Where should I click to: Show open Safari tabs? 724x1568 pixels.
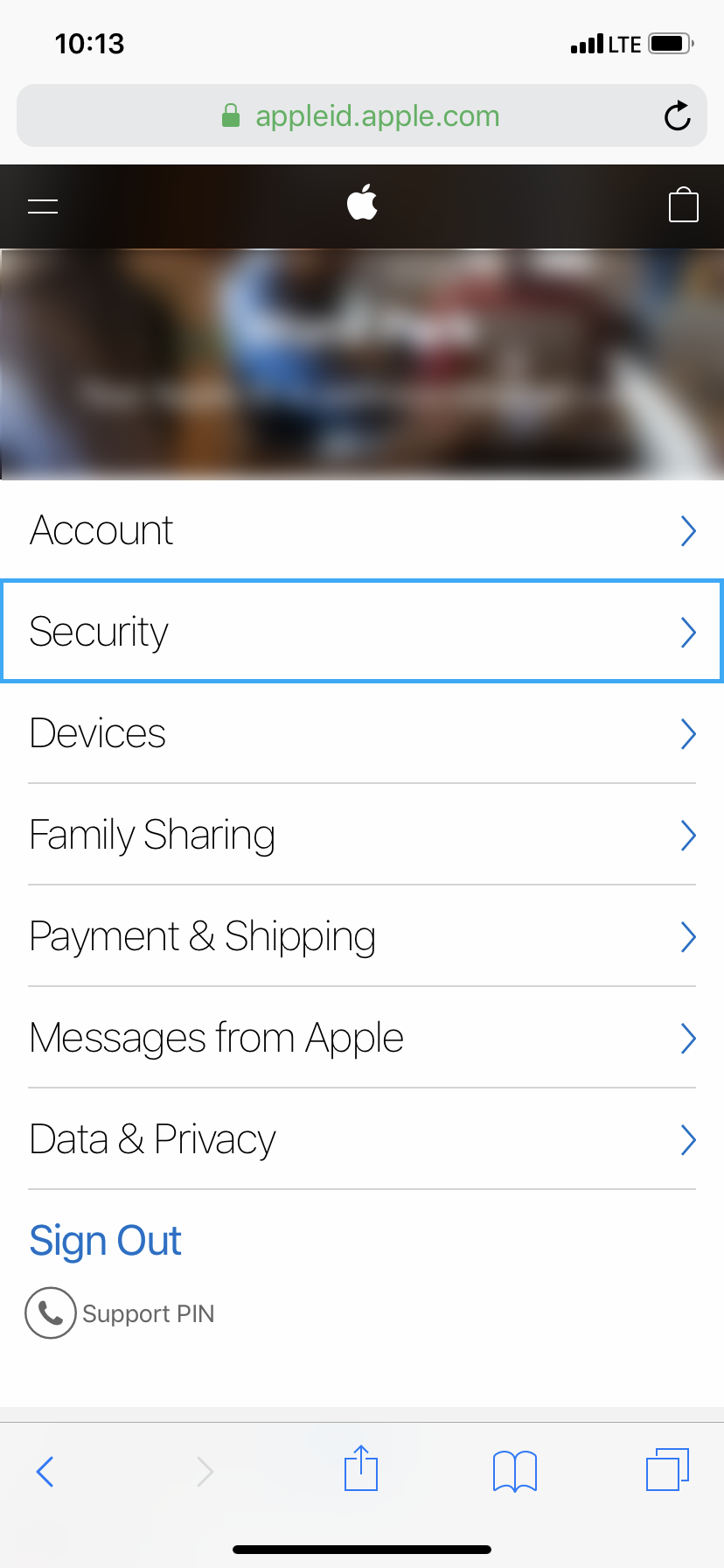coord(667,1470)
